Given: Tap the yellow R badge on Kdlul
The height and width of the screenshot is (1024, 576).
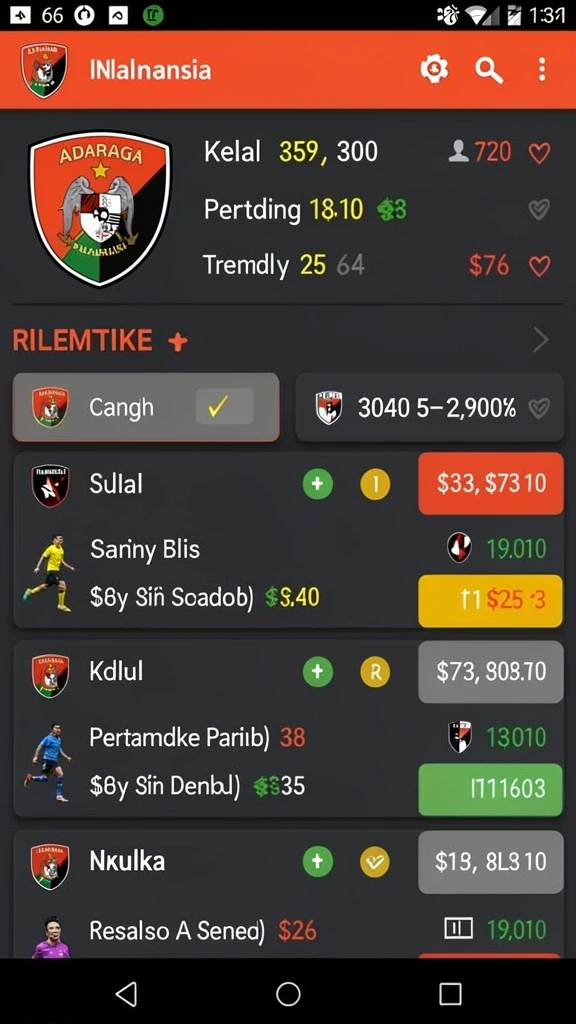Looking at the screenshot, I should [376, 672].
